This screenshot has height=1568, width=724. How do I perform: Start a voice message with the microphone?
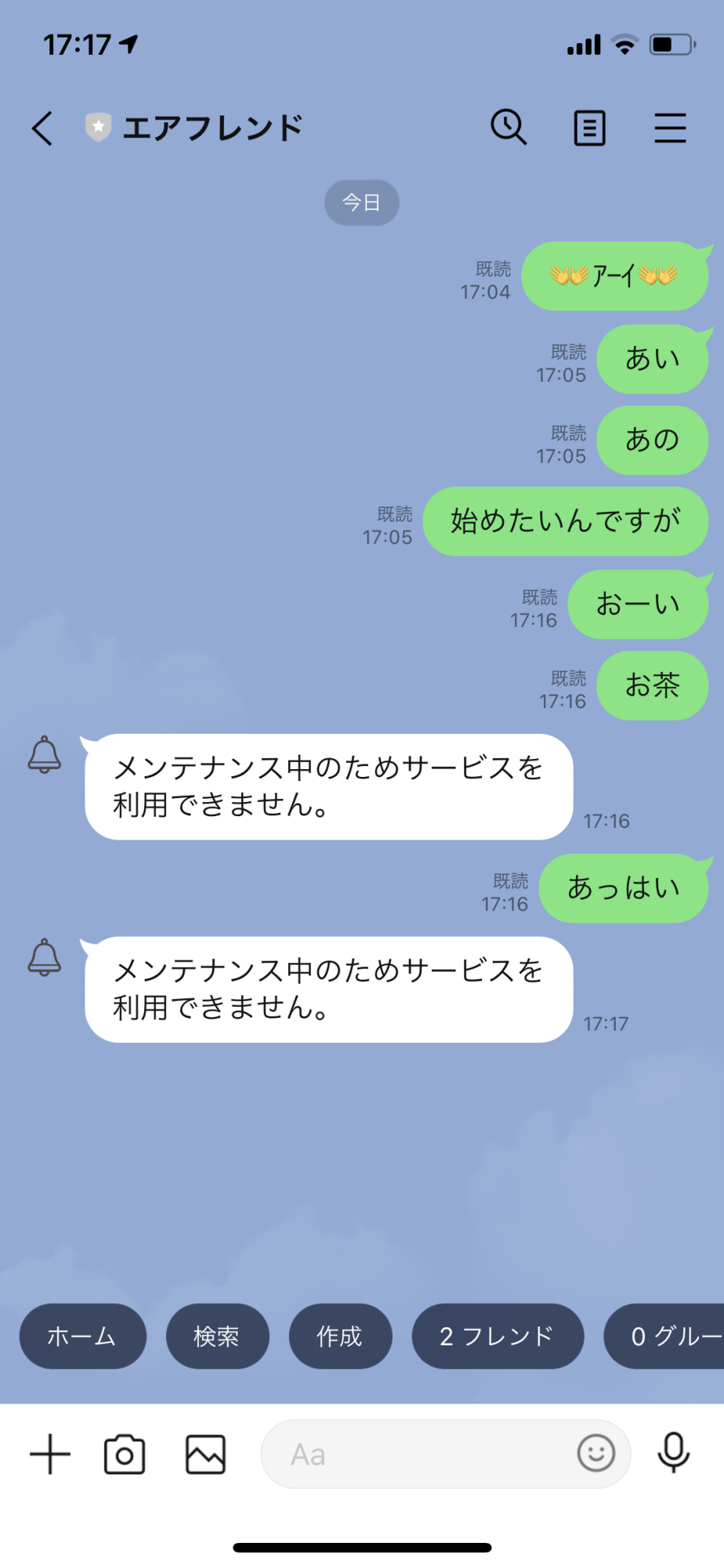(673, 1454)
